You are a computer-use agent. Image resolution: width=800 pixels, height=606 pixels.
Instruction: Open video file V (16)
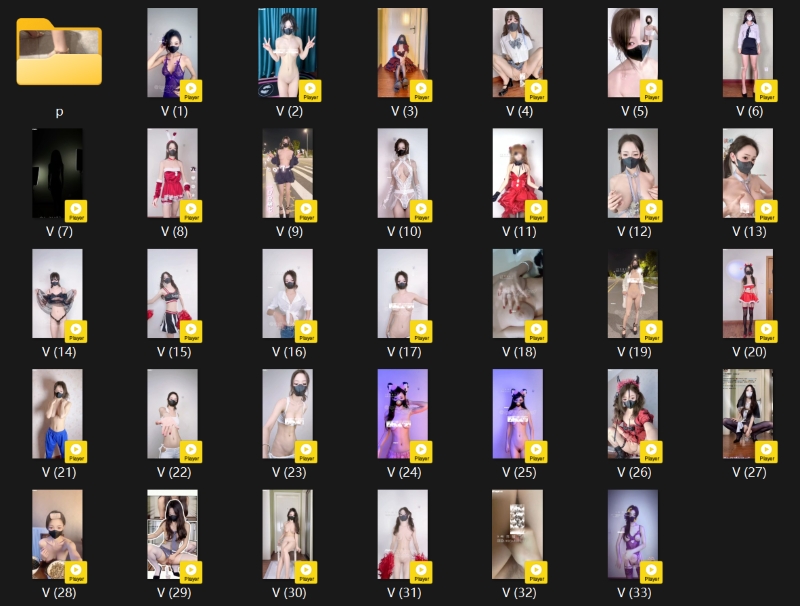288,293
